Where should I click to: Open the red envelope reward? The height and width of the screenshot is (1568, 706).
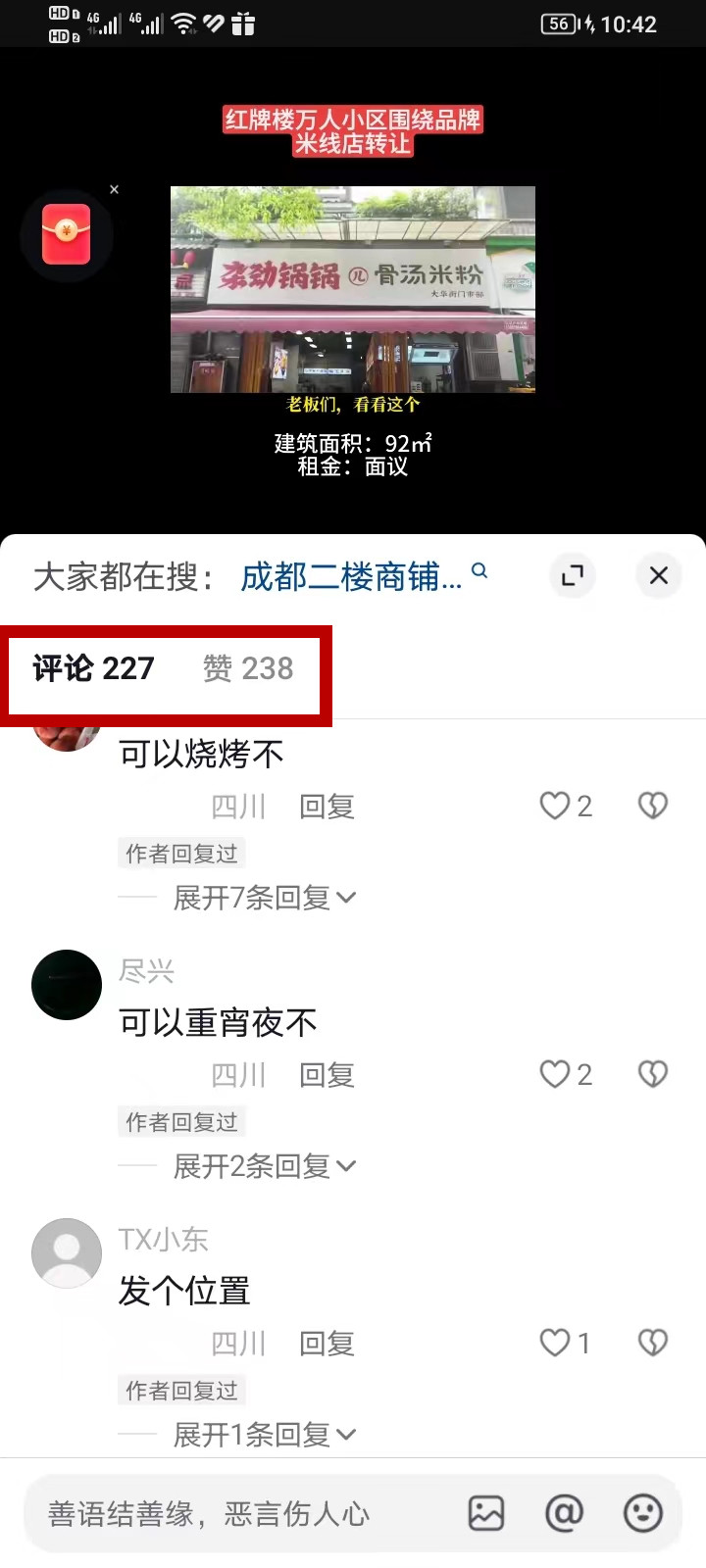(x=67, y=234)
